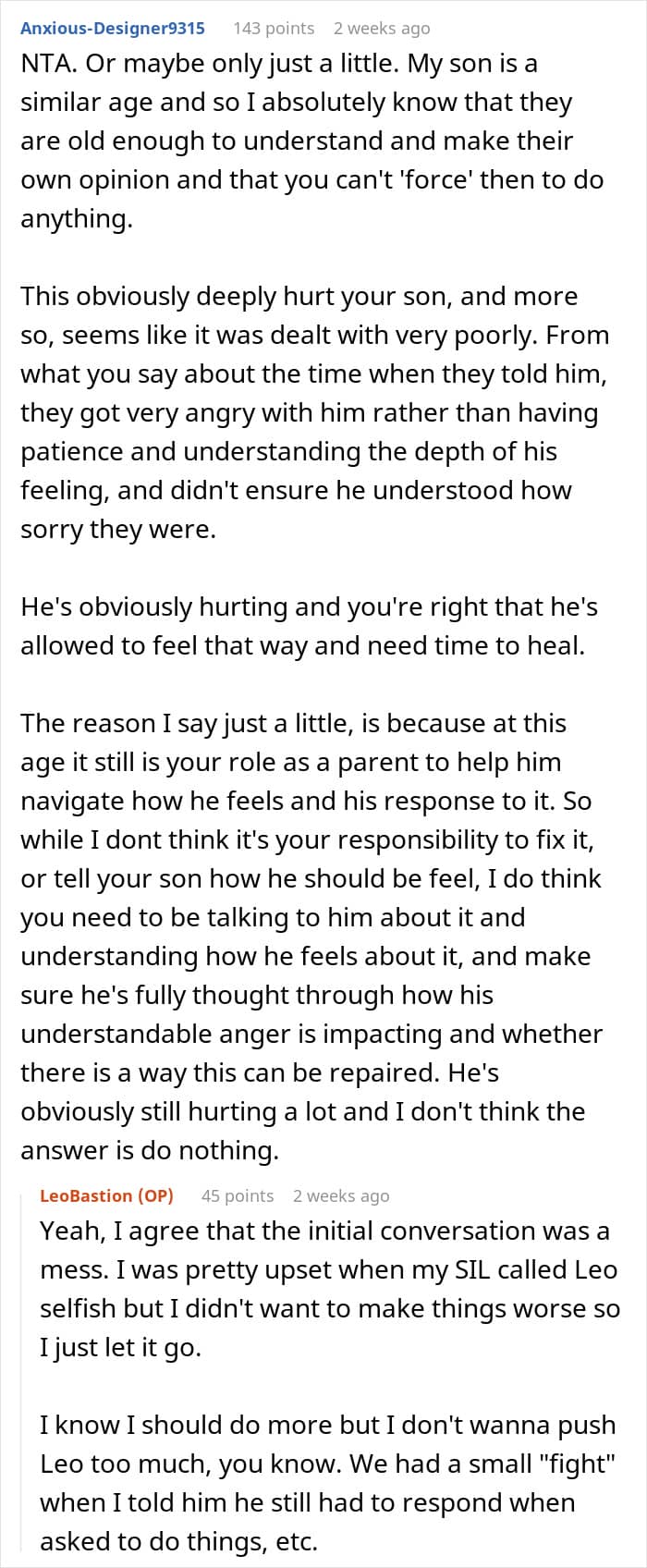This screenshot has width=647, height=1568.
Task: Open Anxious-Designer9315's user profile
Action: (x=113, y=28)
